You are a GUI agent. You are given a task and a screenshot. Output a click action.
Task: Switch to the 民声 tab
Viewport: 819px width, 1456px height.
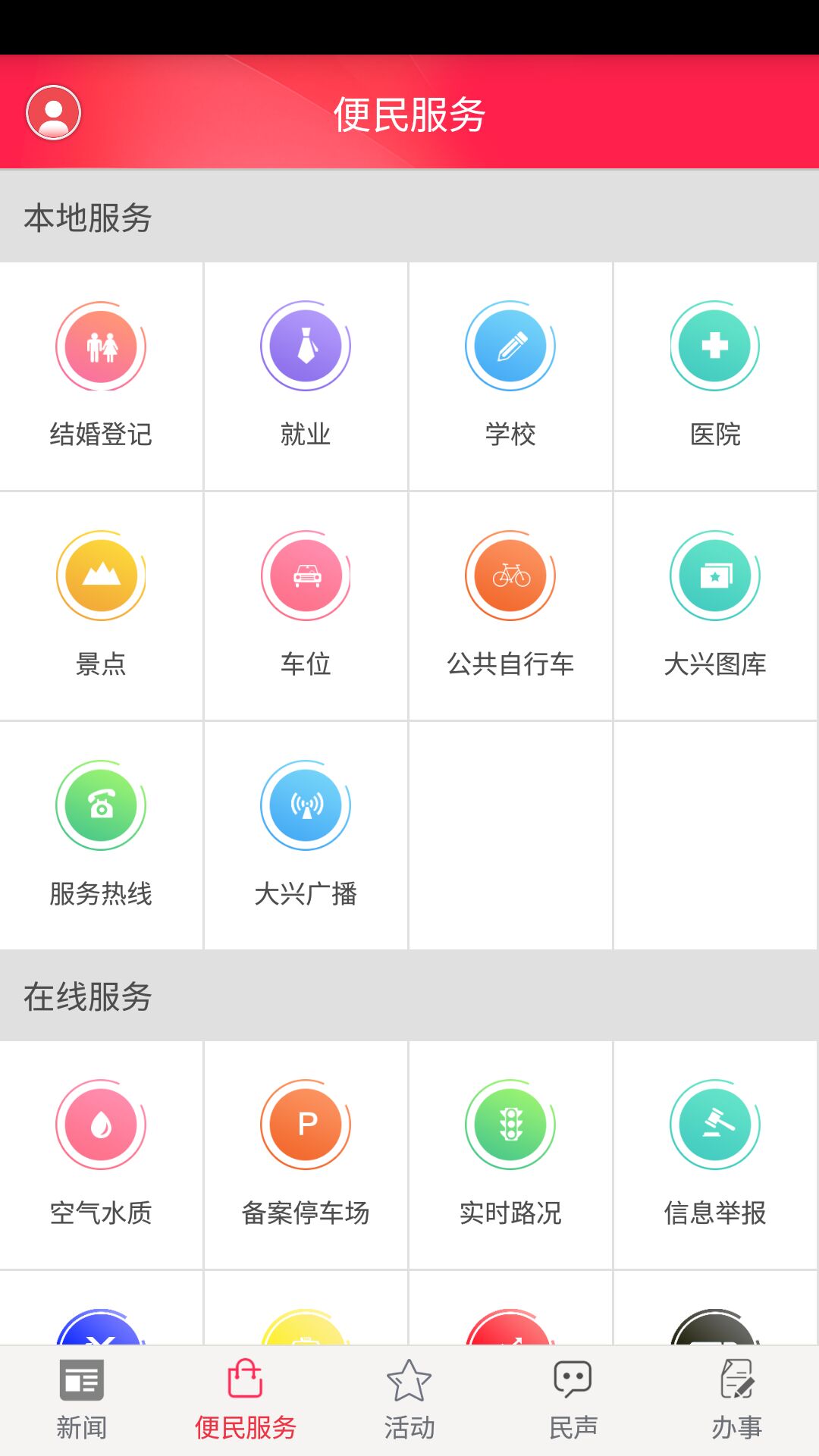tap(573, 1400)
